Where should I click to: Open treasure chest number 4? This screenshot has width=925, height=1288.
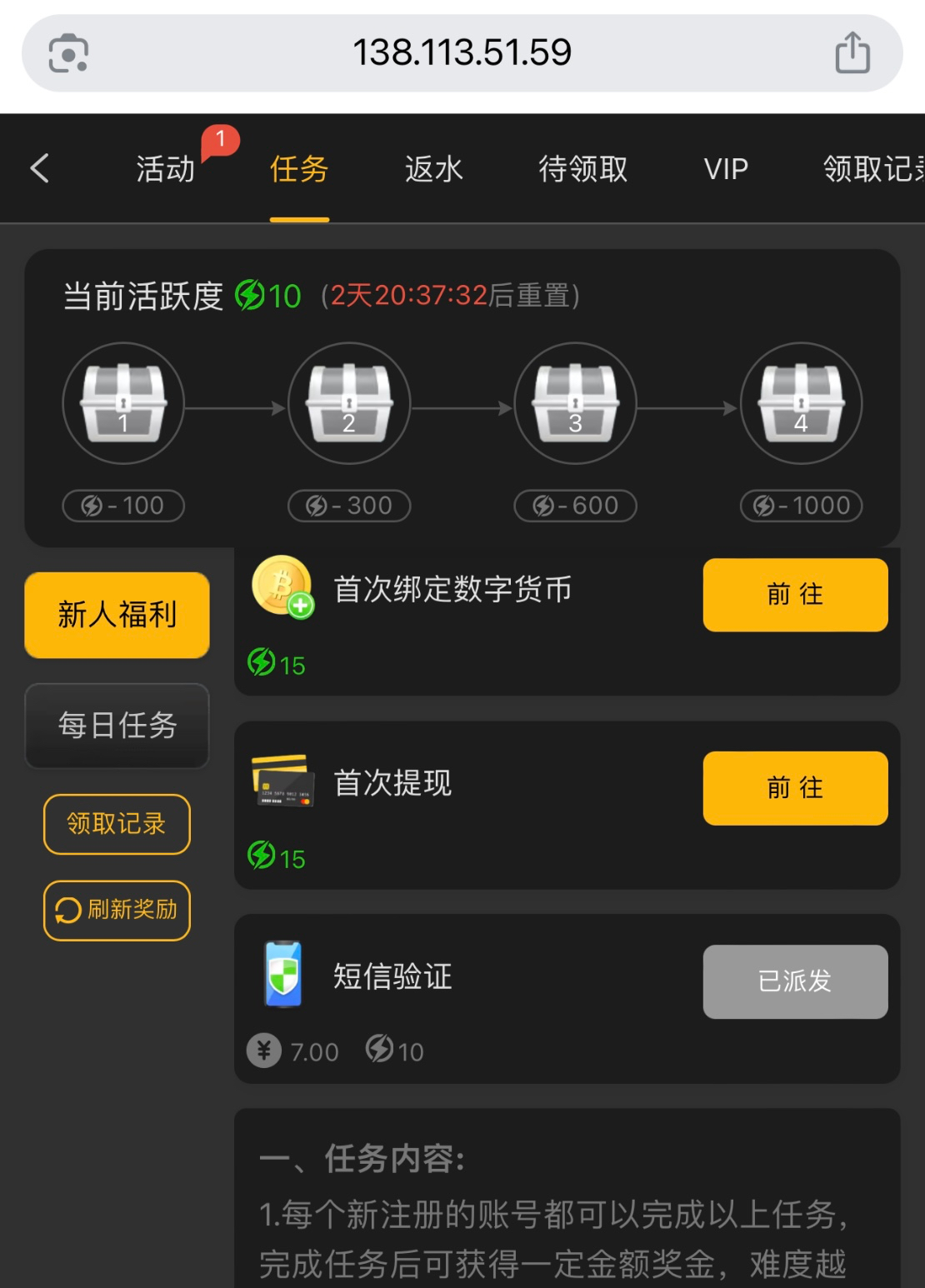pos(801,403)
